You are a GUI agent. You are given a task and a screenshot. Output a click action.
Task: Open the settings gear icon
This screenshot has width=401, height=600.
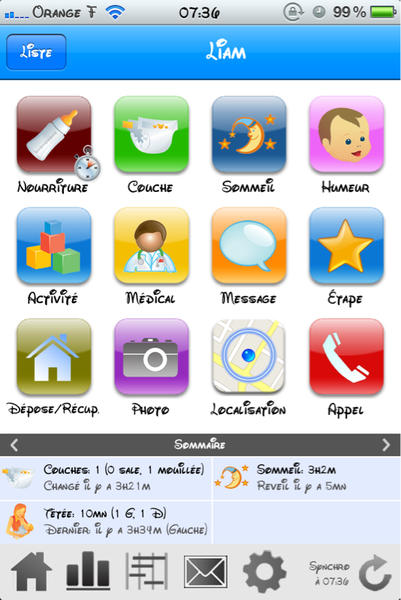tap(265, 572)
